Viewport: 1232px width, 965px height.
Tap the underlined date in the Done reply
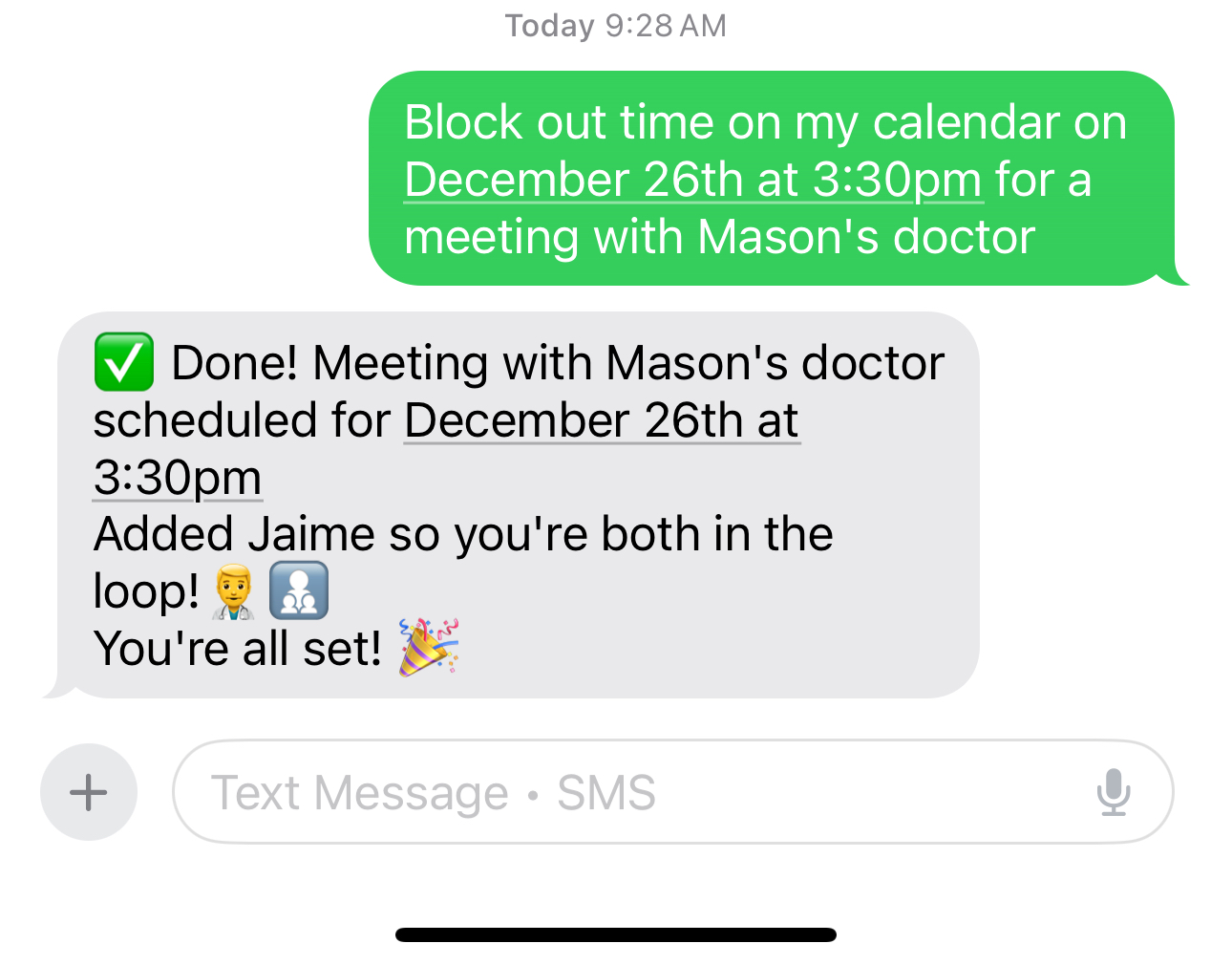pos(602,420)
